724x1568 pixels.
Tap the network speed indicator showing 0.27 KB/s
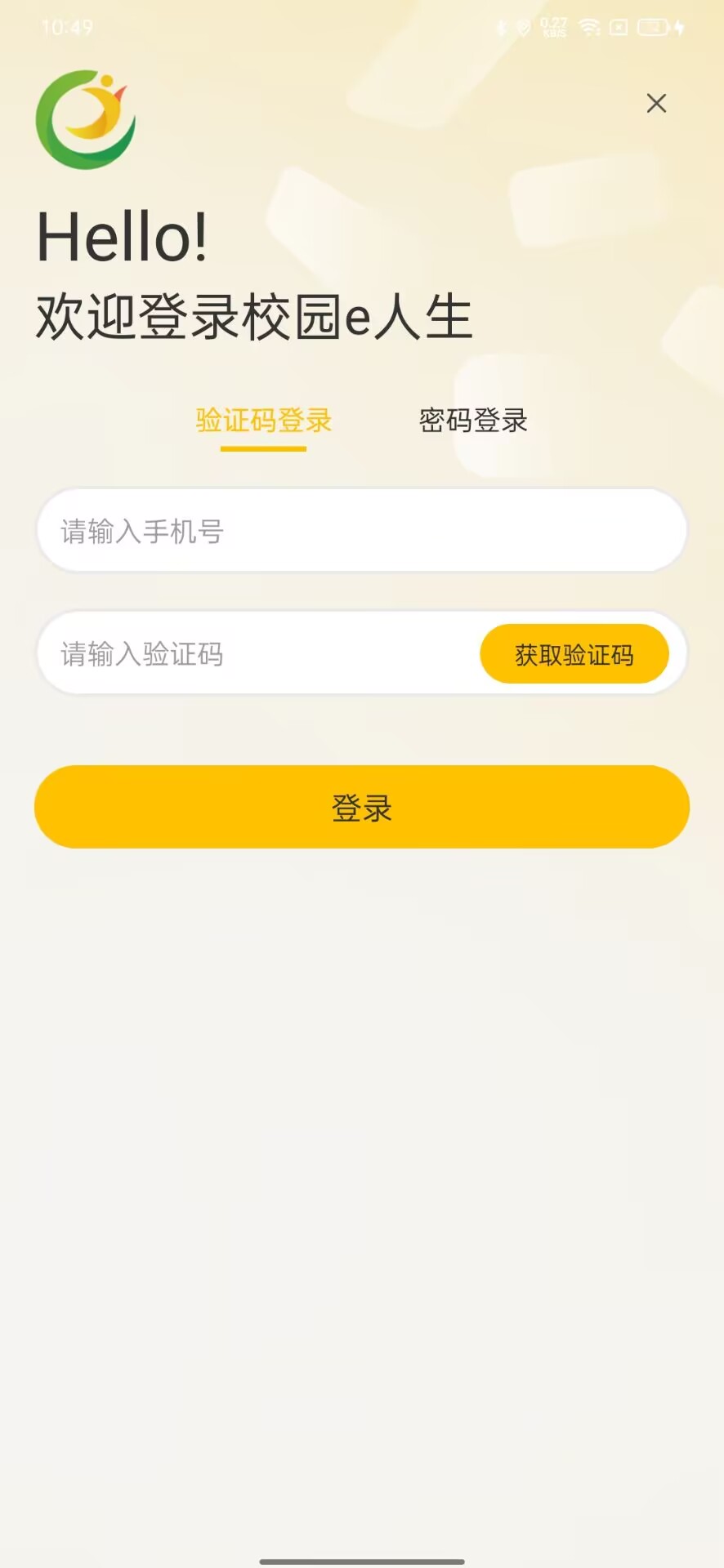click(x=553, y=27)
